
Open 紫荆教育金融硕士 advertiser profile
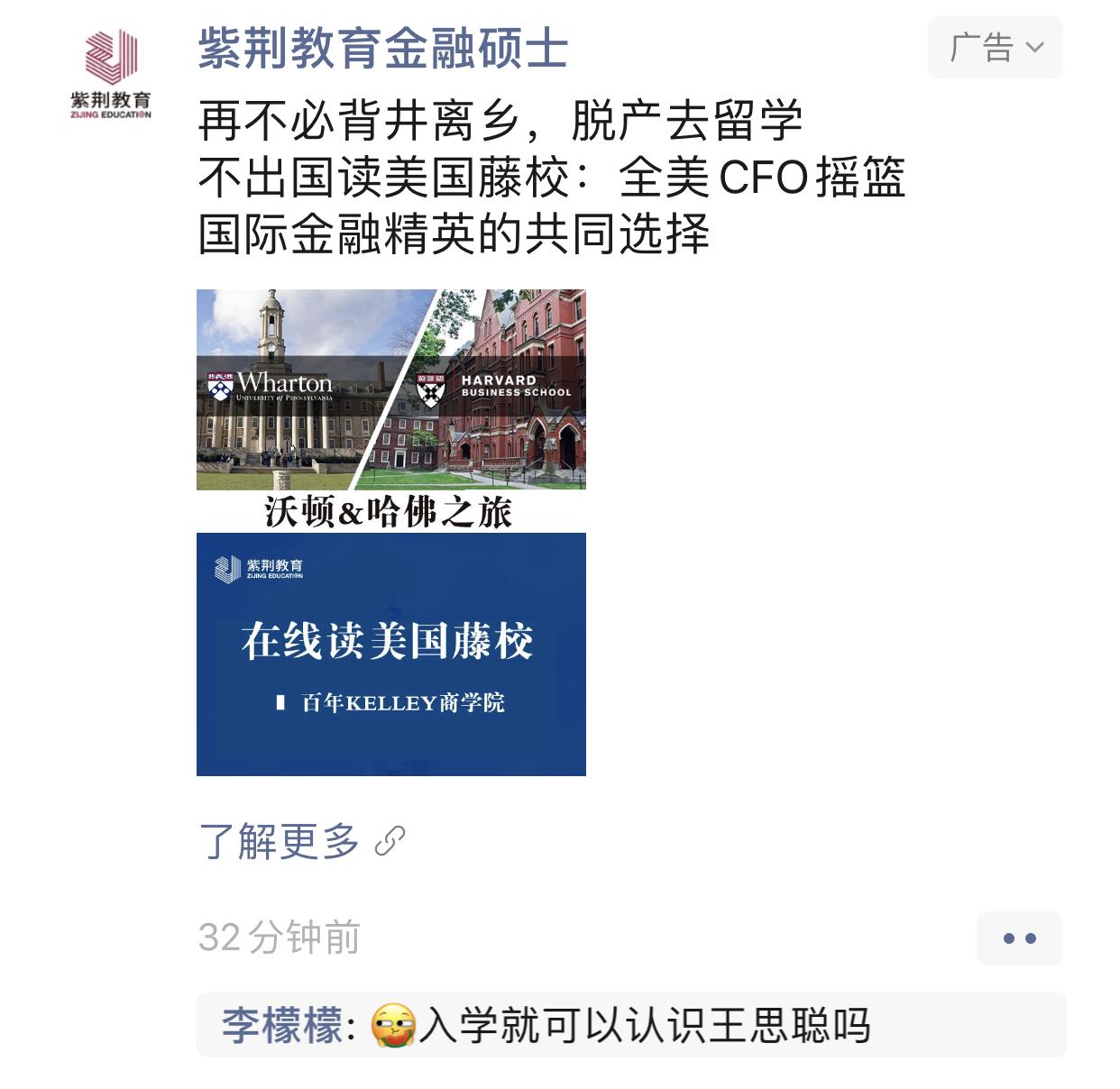point(382,49)
